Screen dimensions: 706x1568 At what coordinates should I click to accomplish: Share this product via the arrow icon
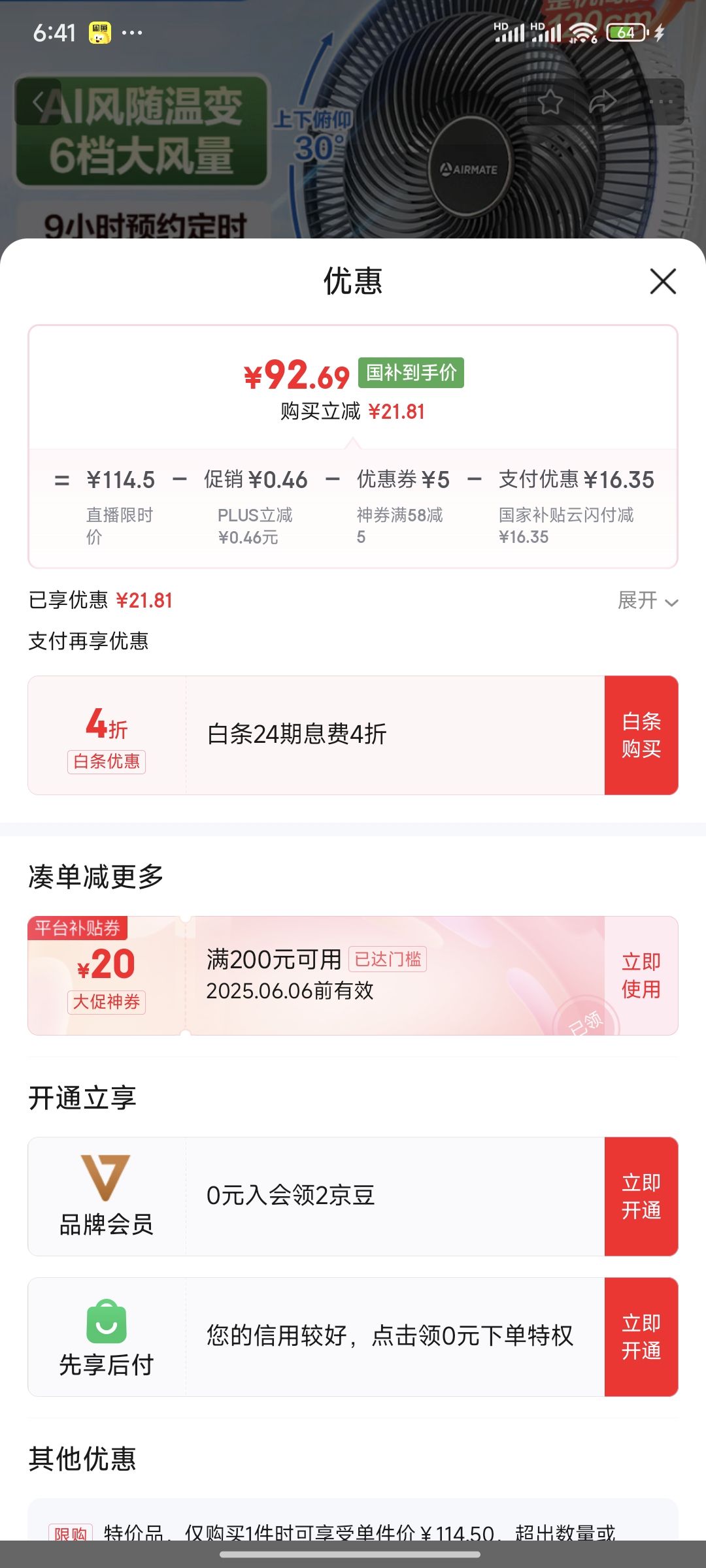coord(602,102)
